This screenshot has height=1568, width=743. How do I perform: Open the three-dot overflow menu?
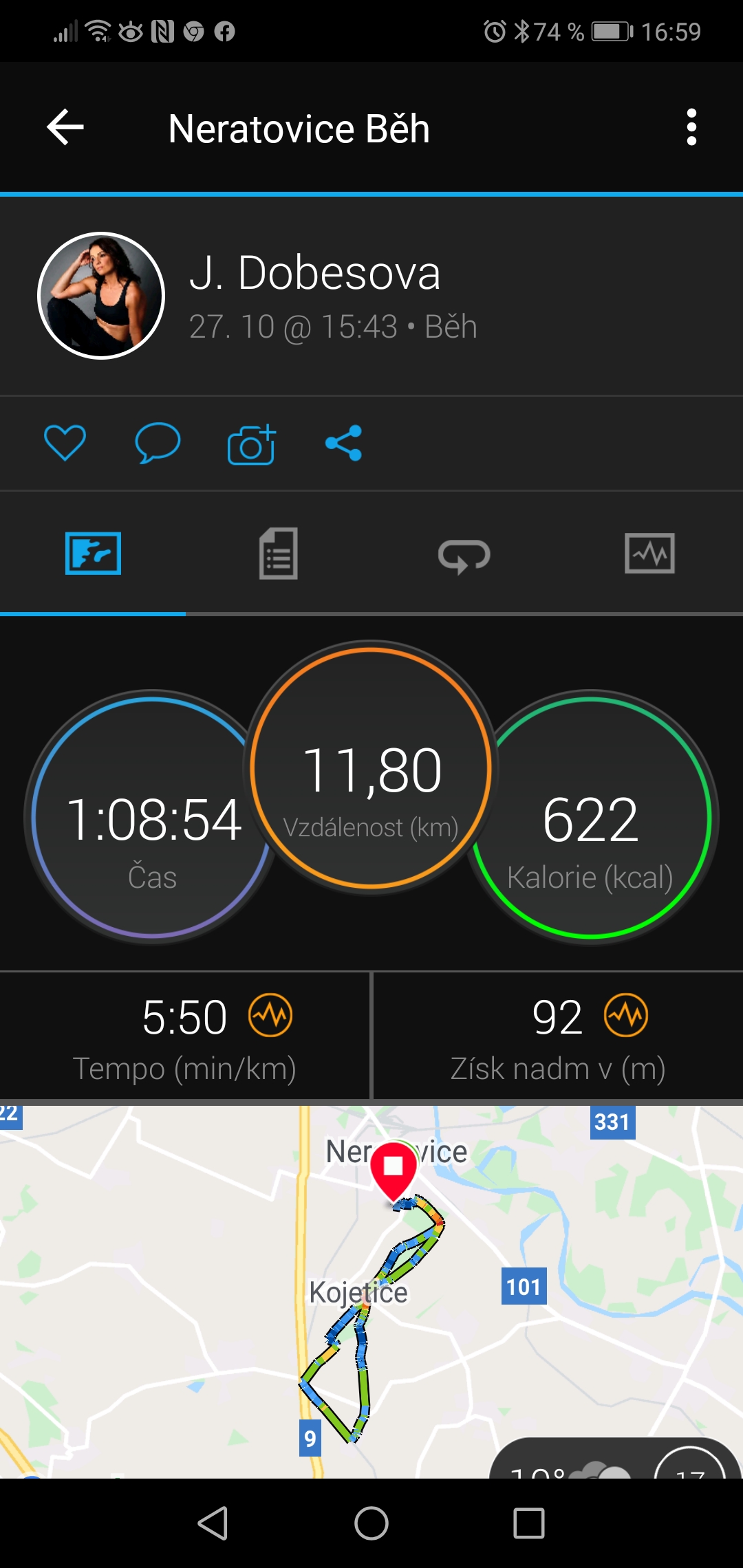pyautogui.click(x=691, y=127)
